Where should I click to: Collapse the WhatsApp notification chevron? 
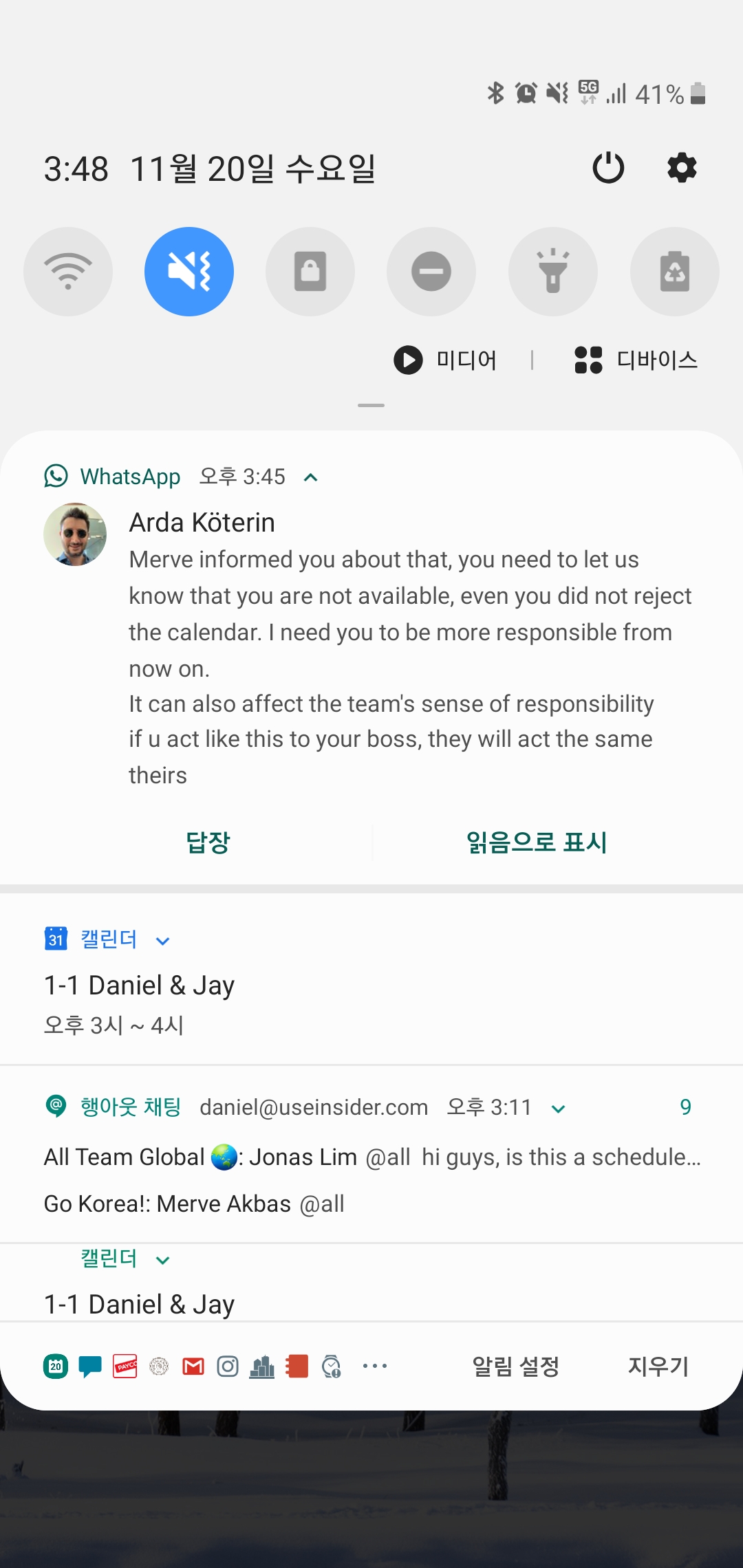pos(311,477)
